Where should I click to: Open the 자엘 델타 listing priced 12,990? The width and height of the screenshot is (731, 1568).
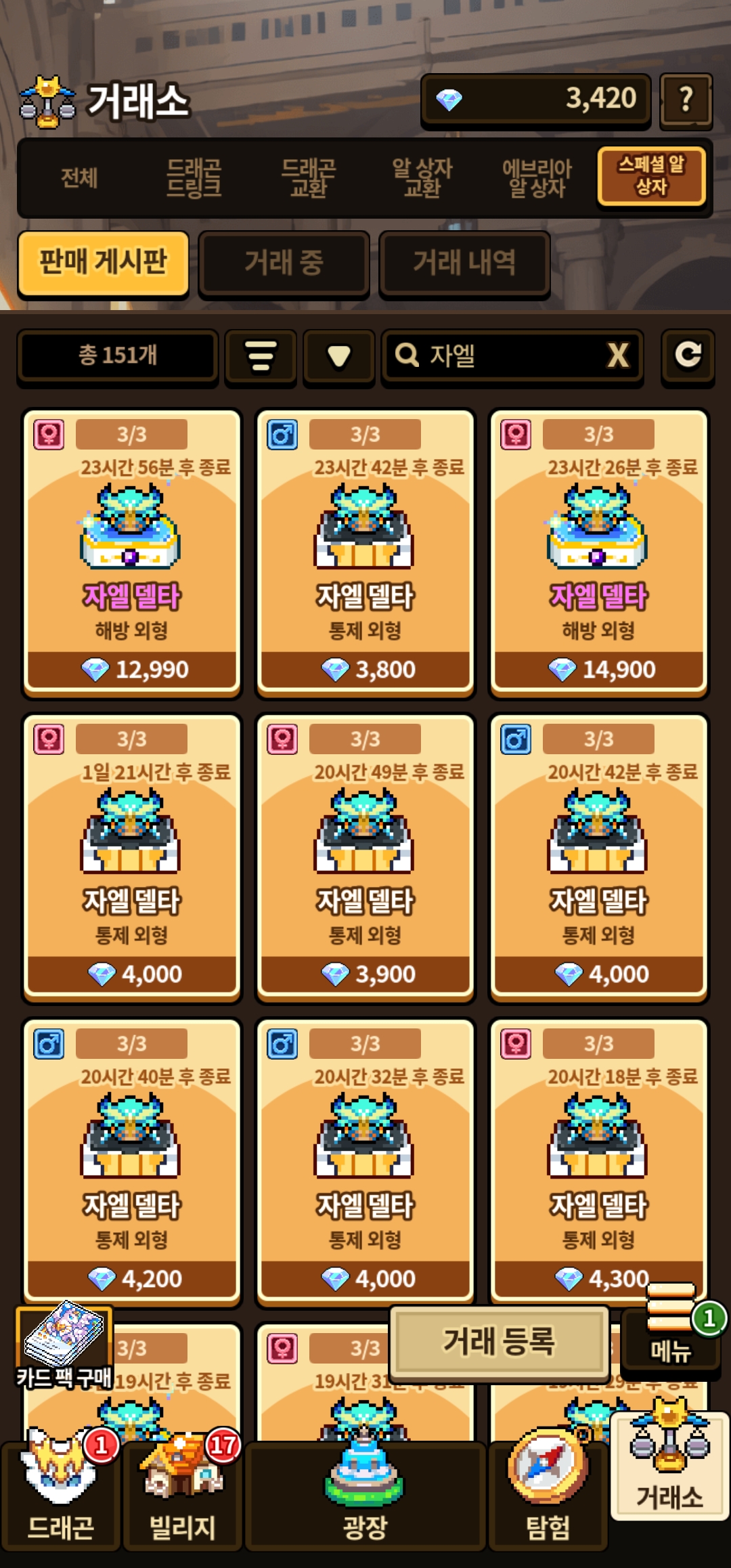[x=132, y=552]
